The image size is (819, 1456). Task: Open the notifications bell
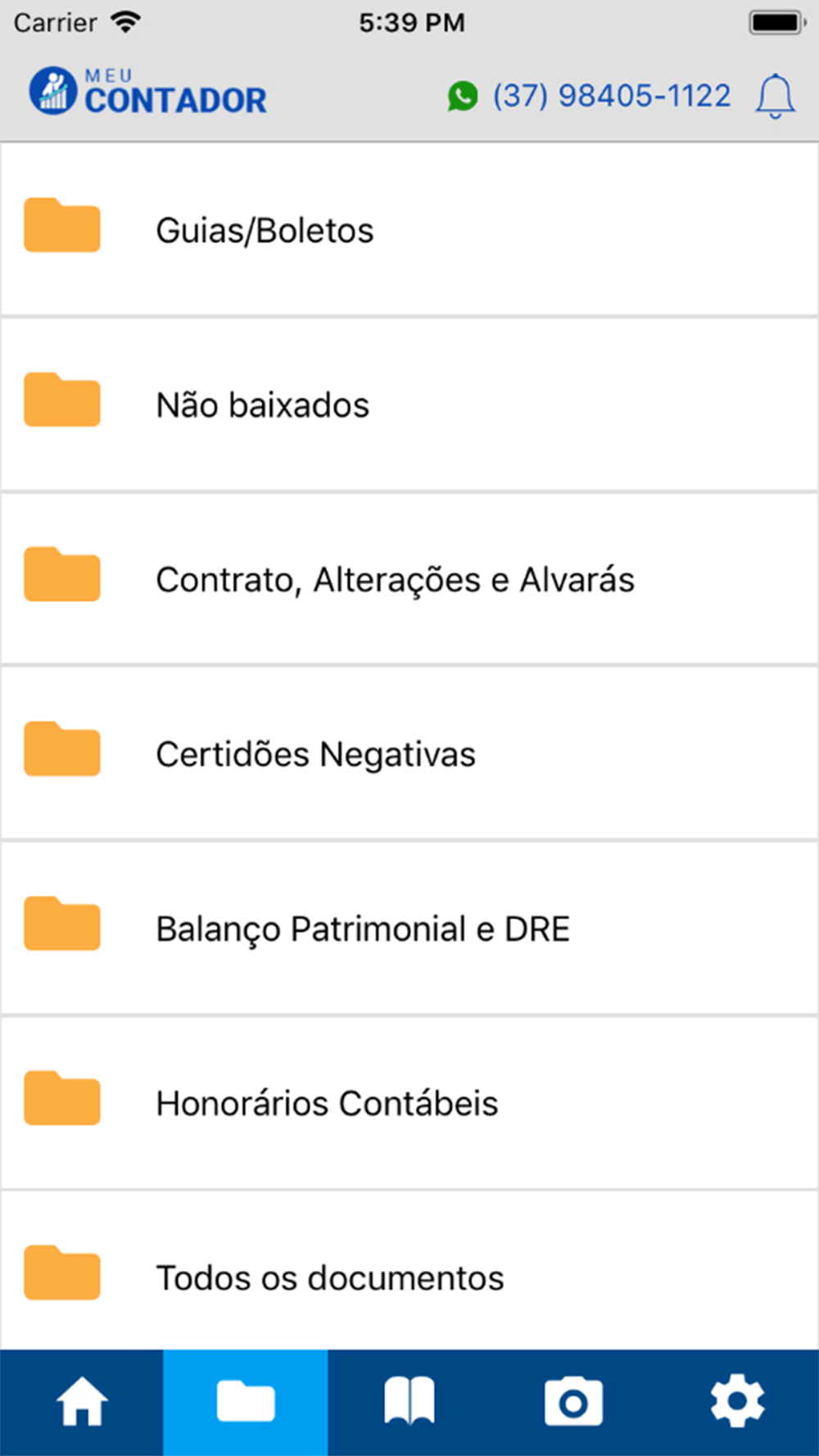pyautogui.click(x=775, y=97)
